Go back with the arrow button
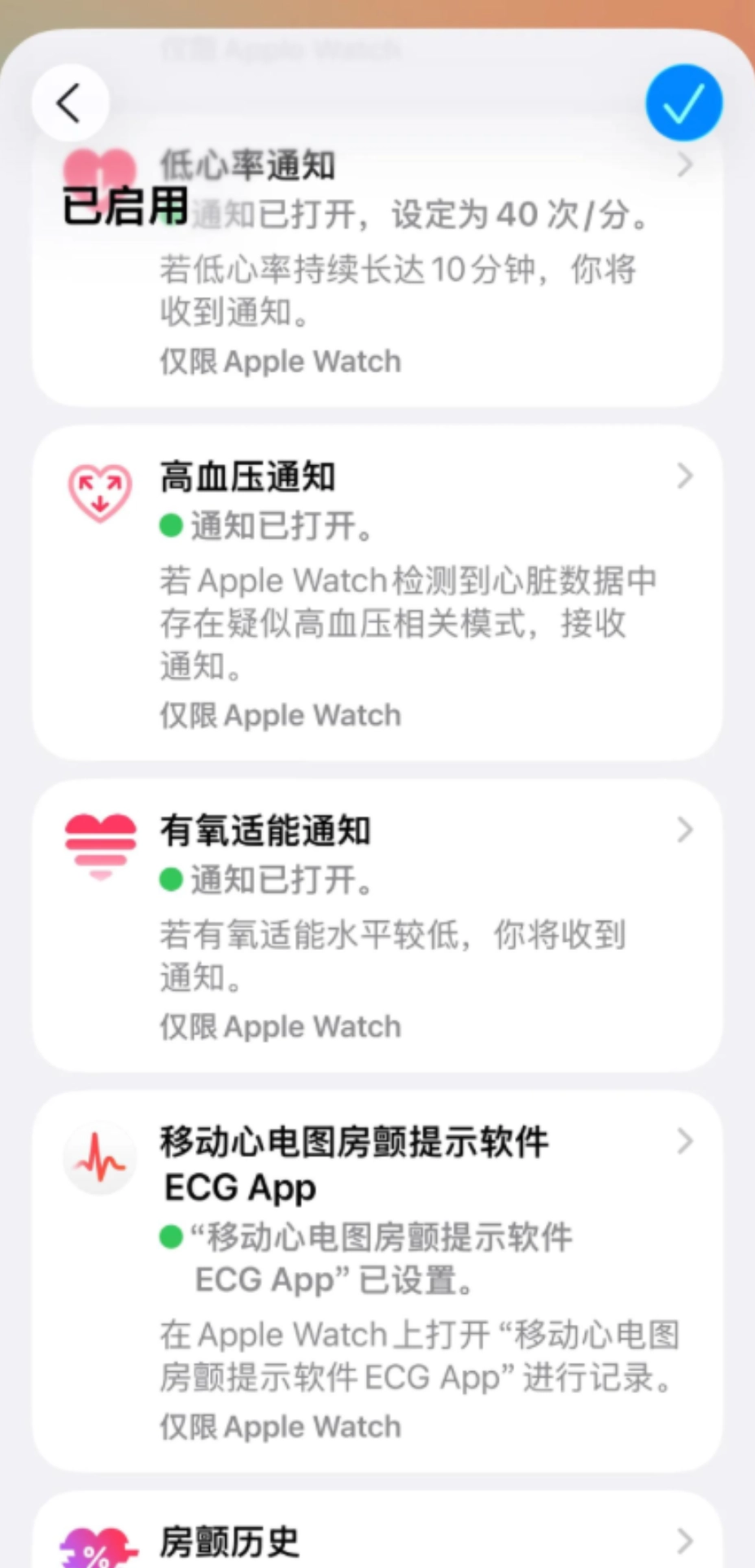Screen dimensions: 755x1568 click(70, 103)
